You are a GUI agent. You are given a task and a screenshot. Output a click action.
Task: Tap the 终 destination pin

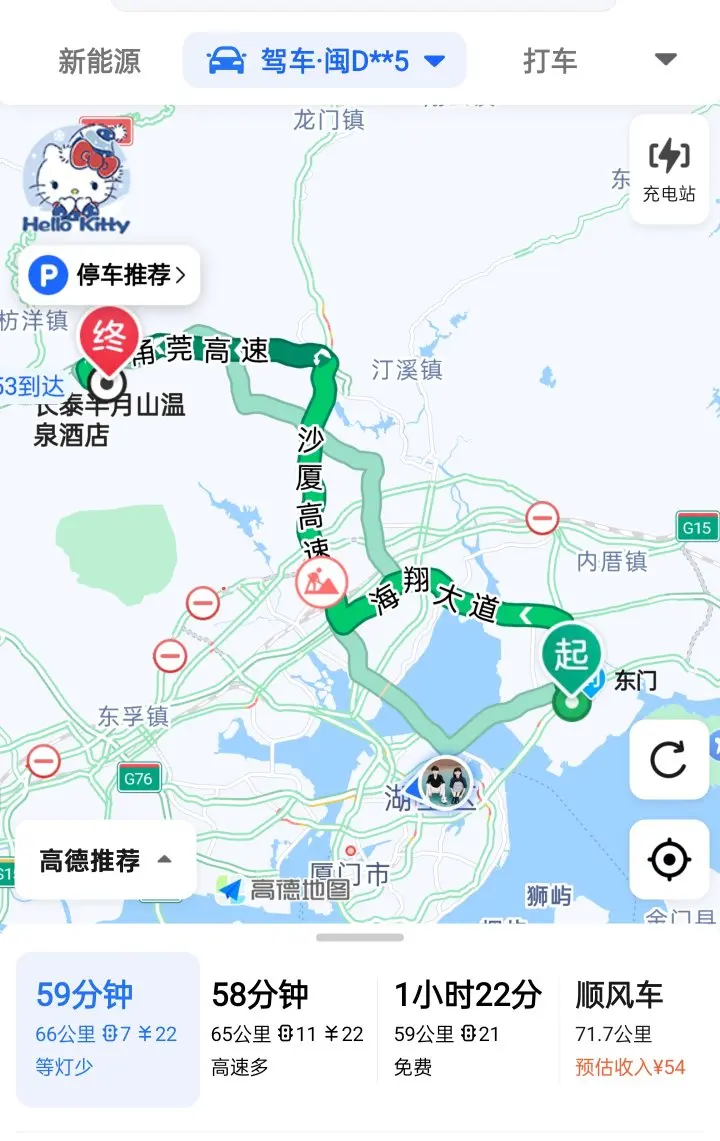click(108, 341)
